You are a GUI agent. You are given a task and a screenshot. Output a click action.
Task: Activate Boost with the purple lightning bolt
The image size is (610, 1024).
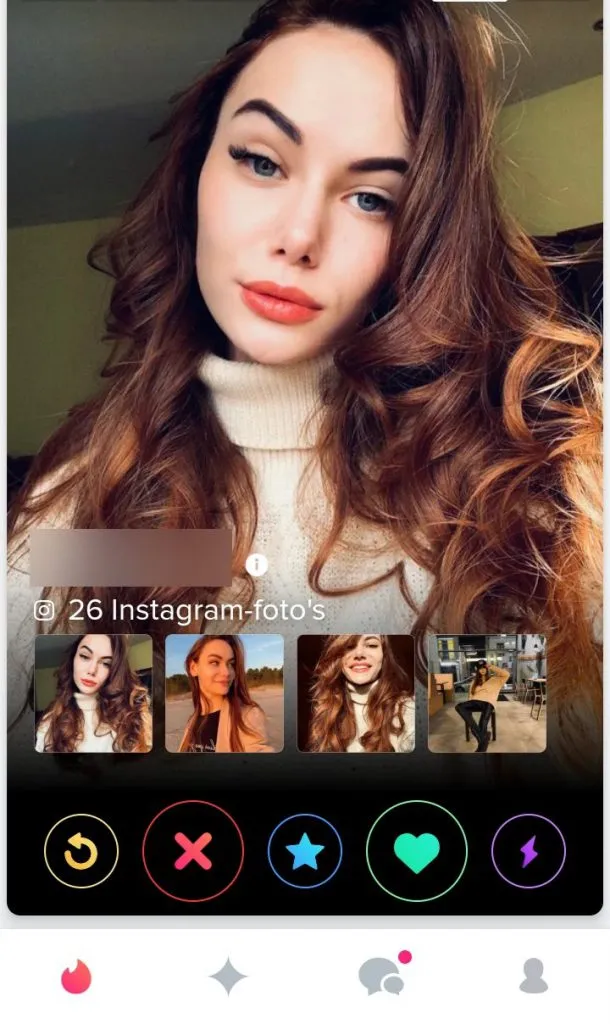(528, 851)
